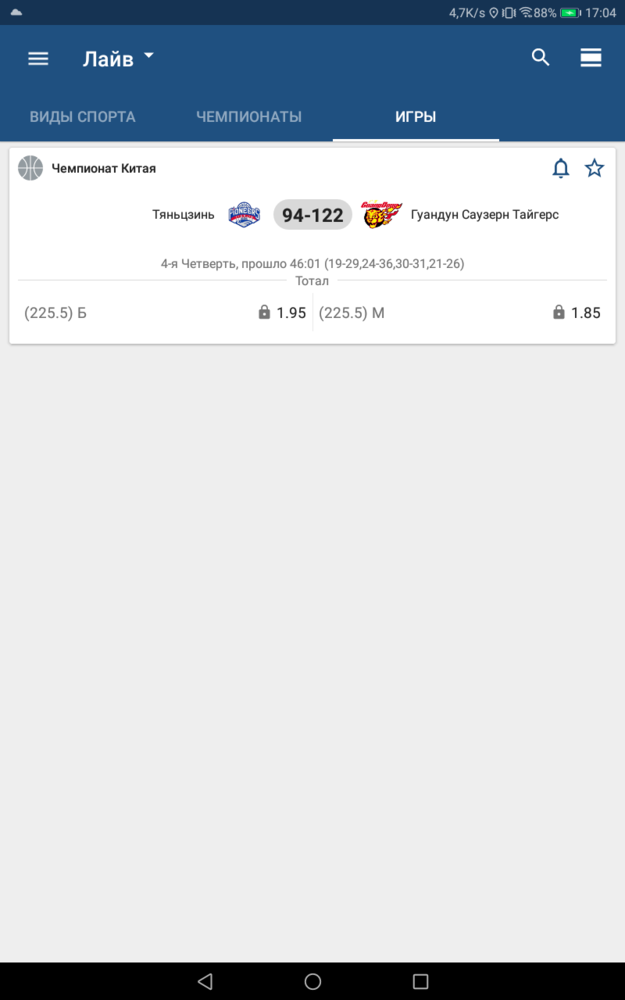Open the search icon
The image size is (625, 1000).
(x=541, y=57)
